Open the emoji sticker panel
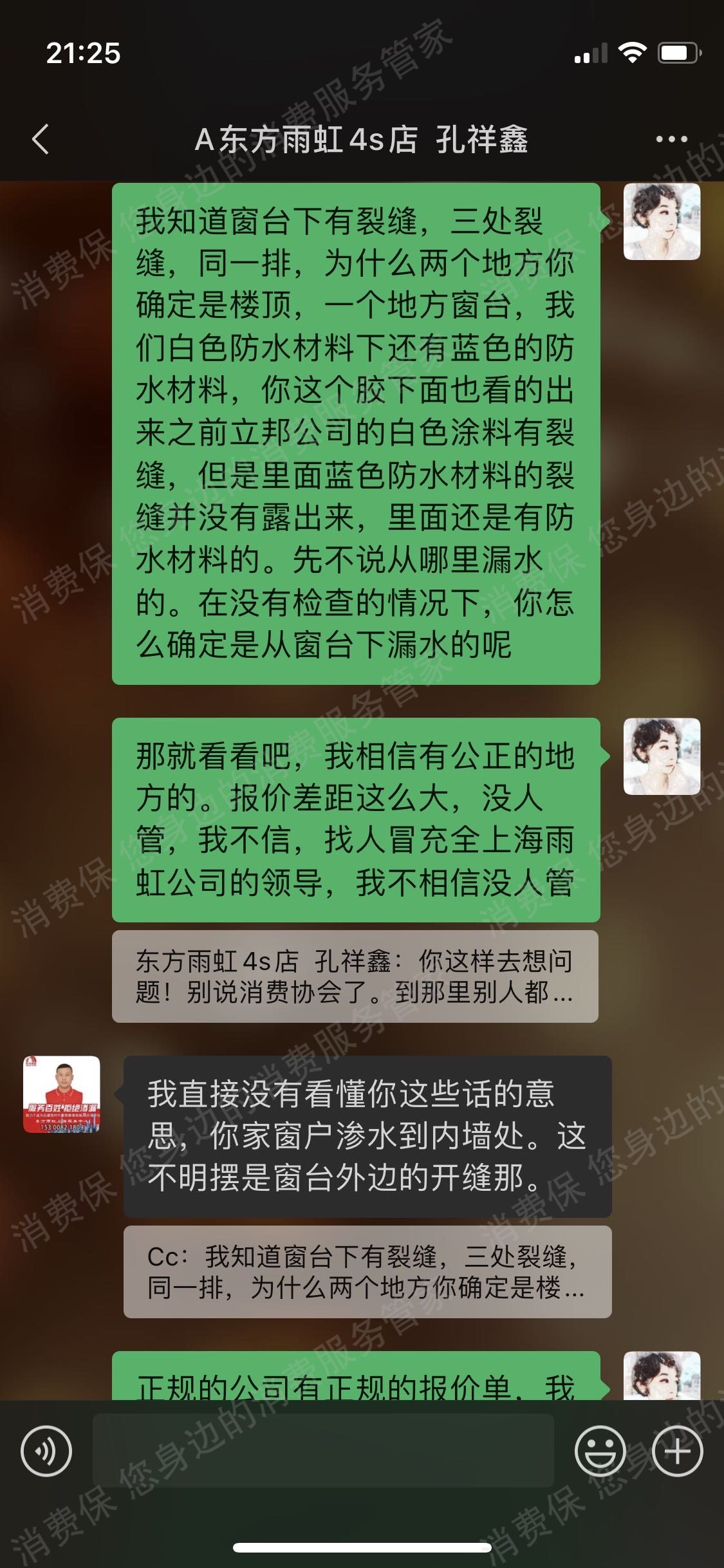Image resolution: width=724 pixels, height=1568 pixels. tap(600, 1451)
